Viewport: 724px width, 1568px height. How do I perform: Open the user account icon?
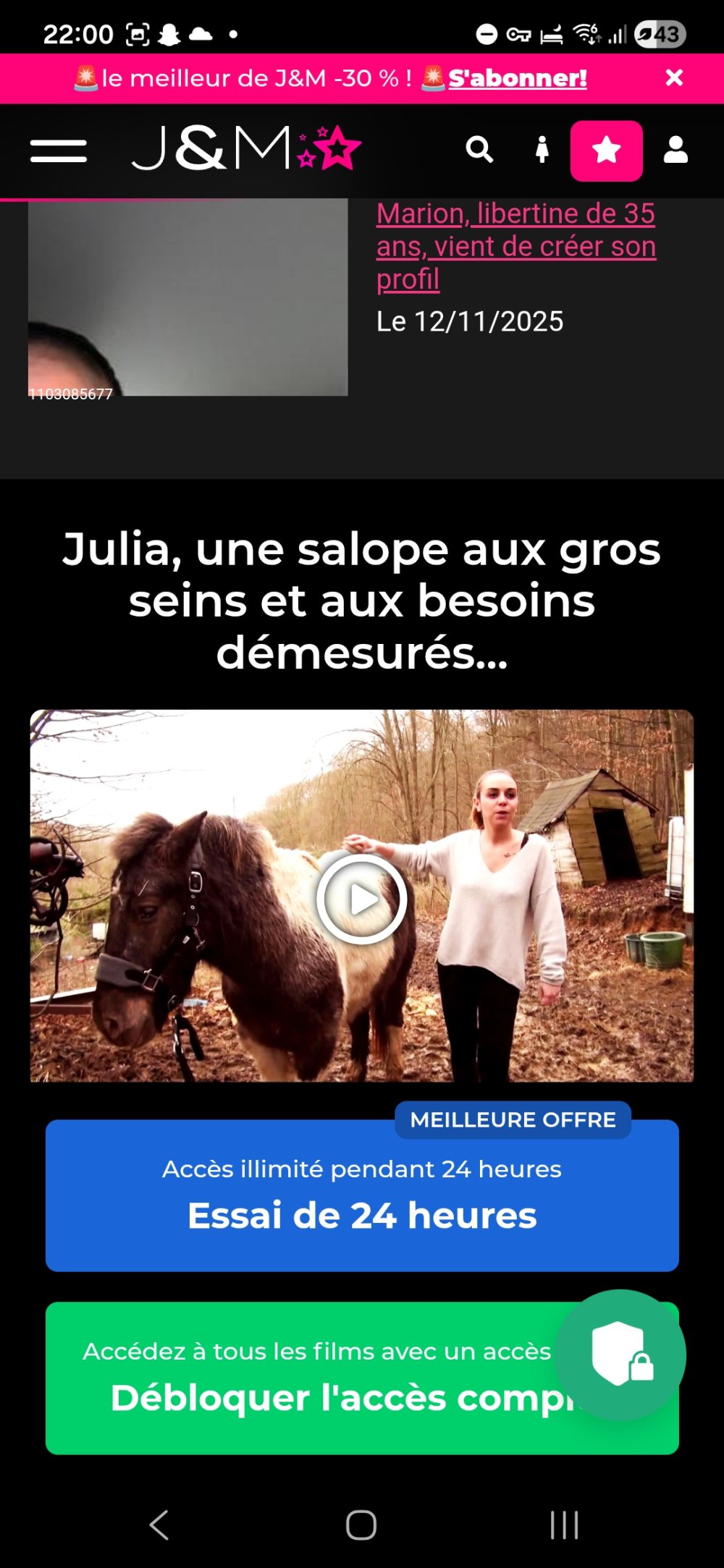675,151
